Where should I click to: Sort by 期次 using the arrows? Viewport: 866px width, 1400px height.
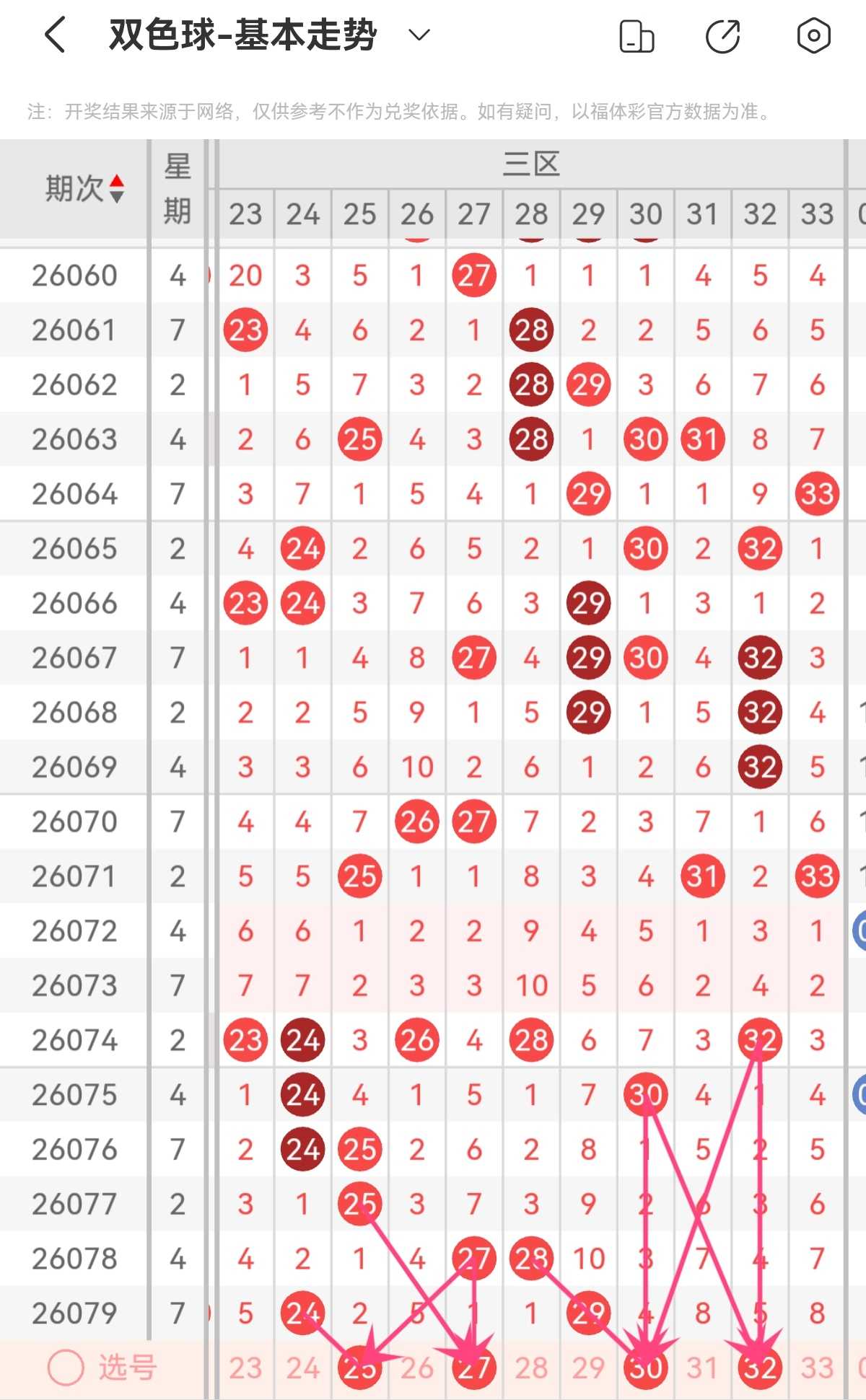pyautogui.click(x=117, y=189)
